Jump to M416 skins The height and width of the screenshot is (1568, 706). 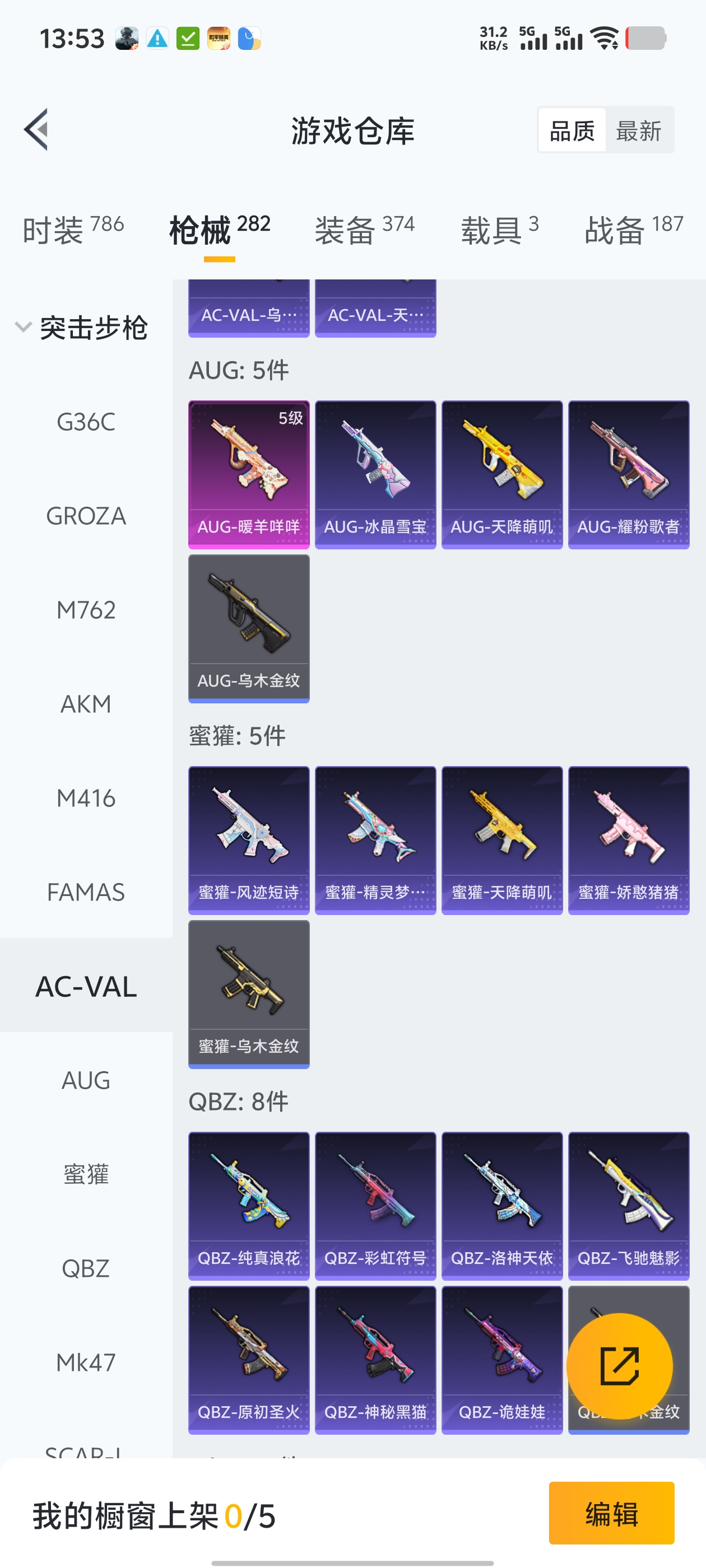tap(86, 798)
